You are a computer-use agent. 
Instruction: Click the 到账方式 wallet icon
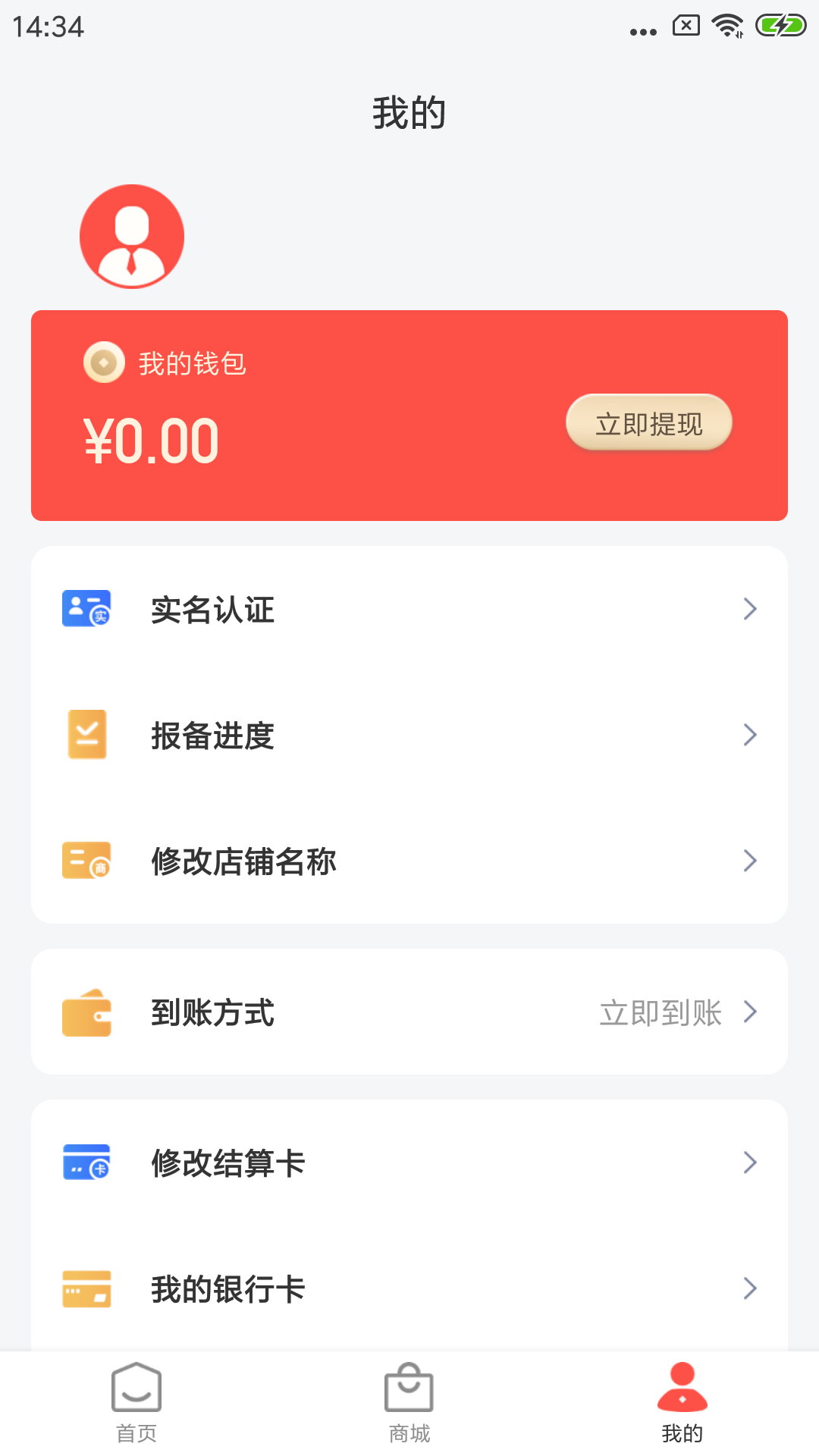(x=86, y=1012)
